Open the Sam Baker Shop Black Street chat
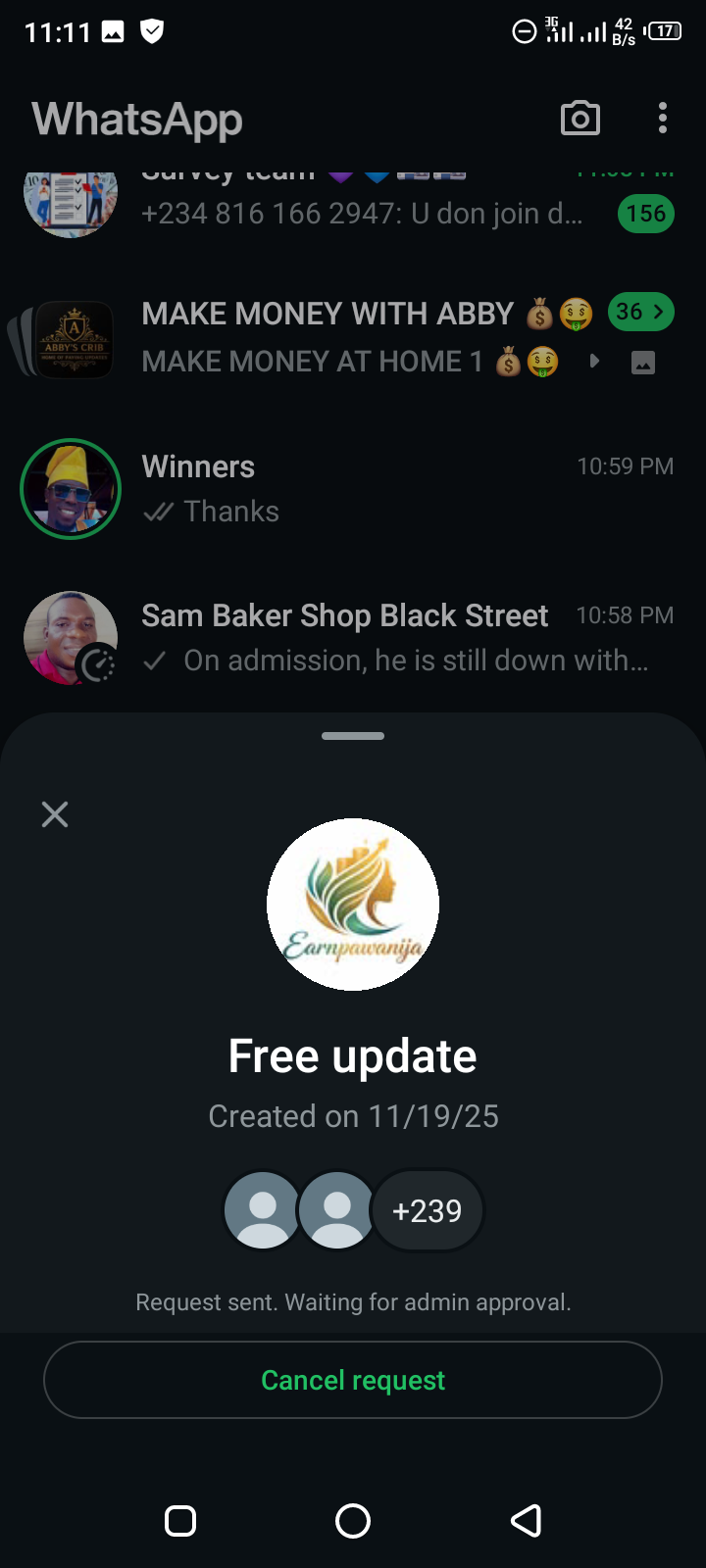This screenshot has height=1568, width=706. click(x=392, y=637)
